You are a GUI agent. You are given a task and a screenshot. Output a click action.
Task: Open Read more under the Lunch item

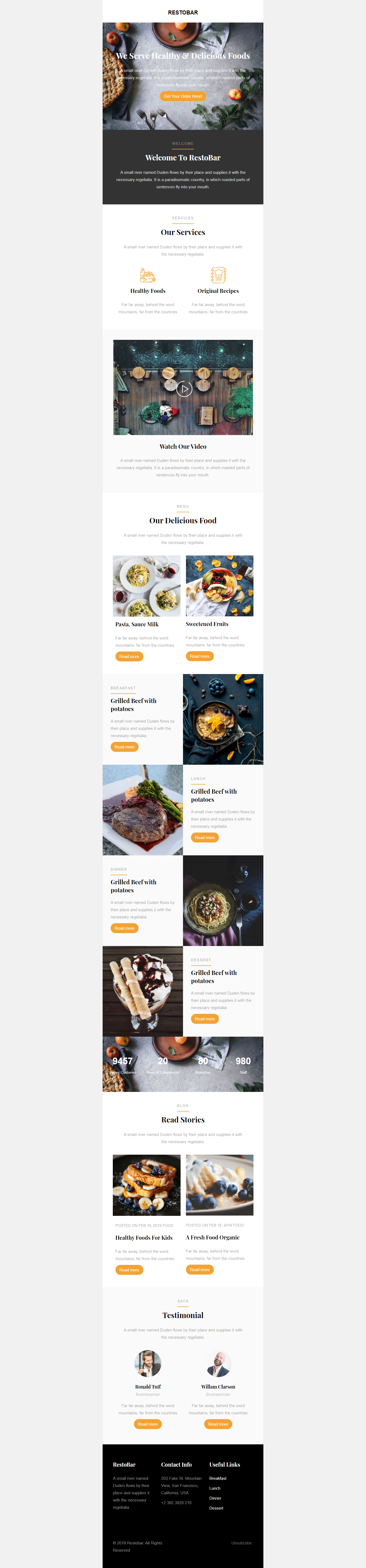tap(205, 838)
